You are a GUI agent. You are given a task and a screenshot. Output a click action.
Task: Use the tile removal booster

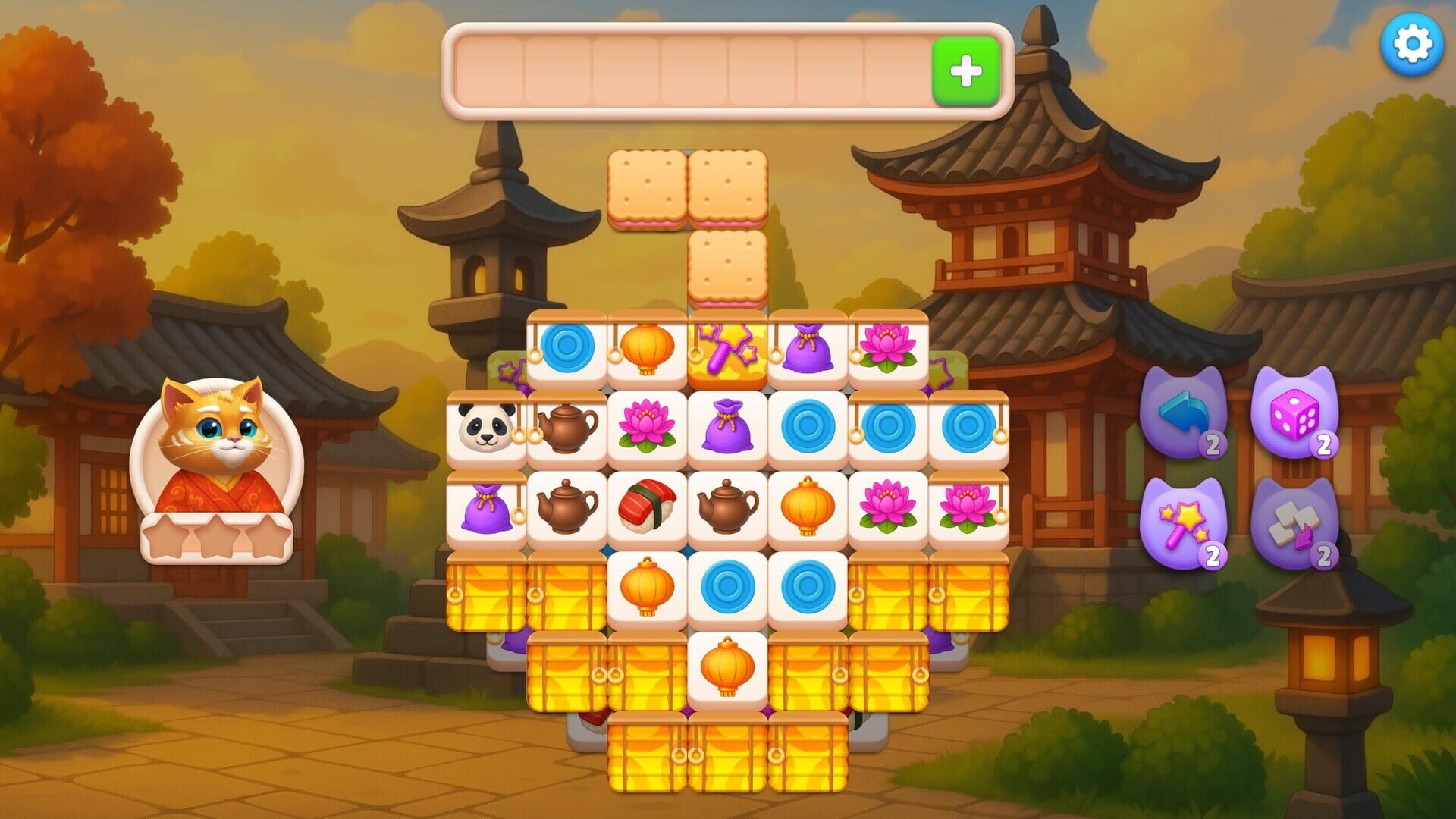click(1294, 525)
